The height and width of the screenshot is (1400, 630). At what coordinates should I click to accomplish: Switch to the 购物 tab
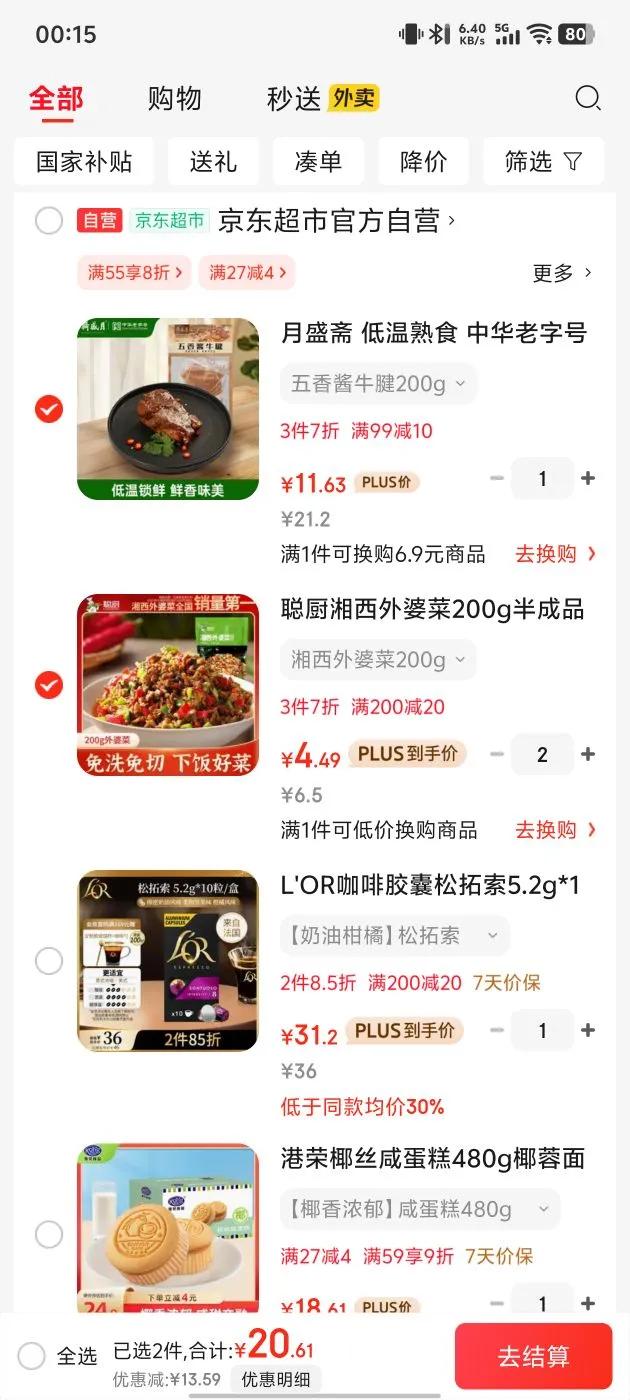click(x=174, y=99)
